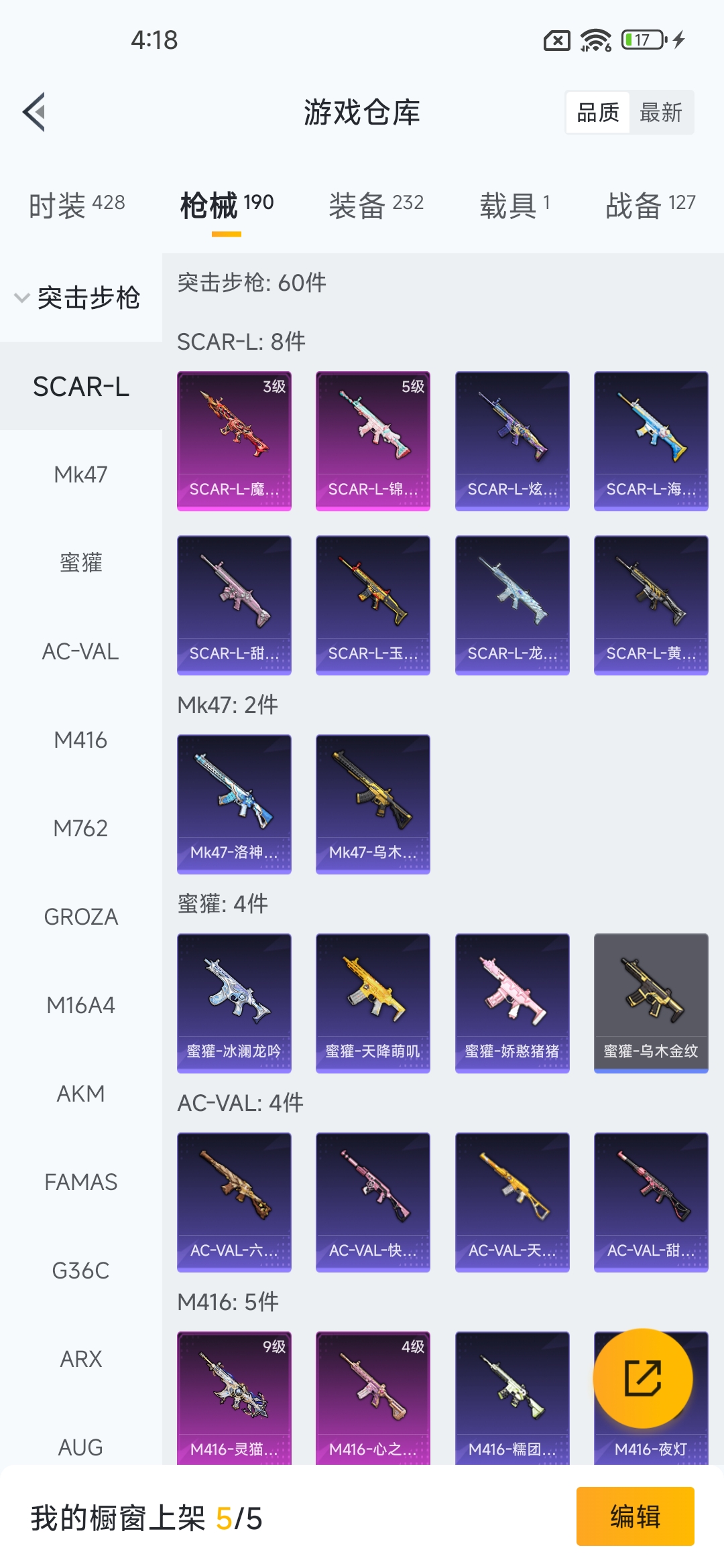Select M416 in the weapon list
The width and height of the screenshot is (724, 1568).
click(80, 740)
